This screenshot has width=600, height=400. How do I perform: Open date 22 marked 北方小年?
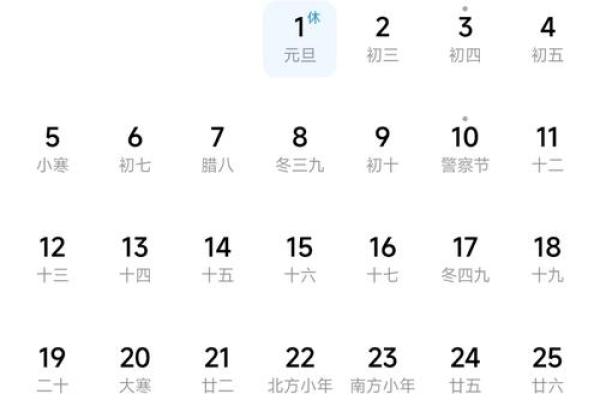click(300, 368)
